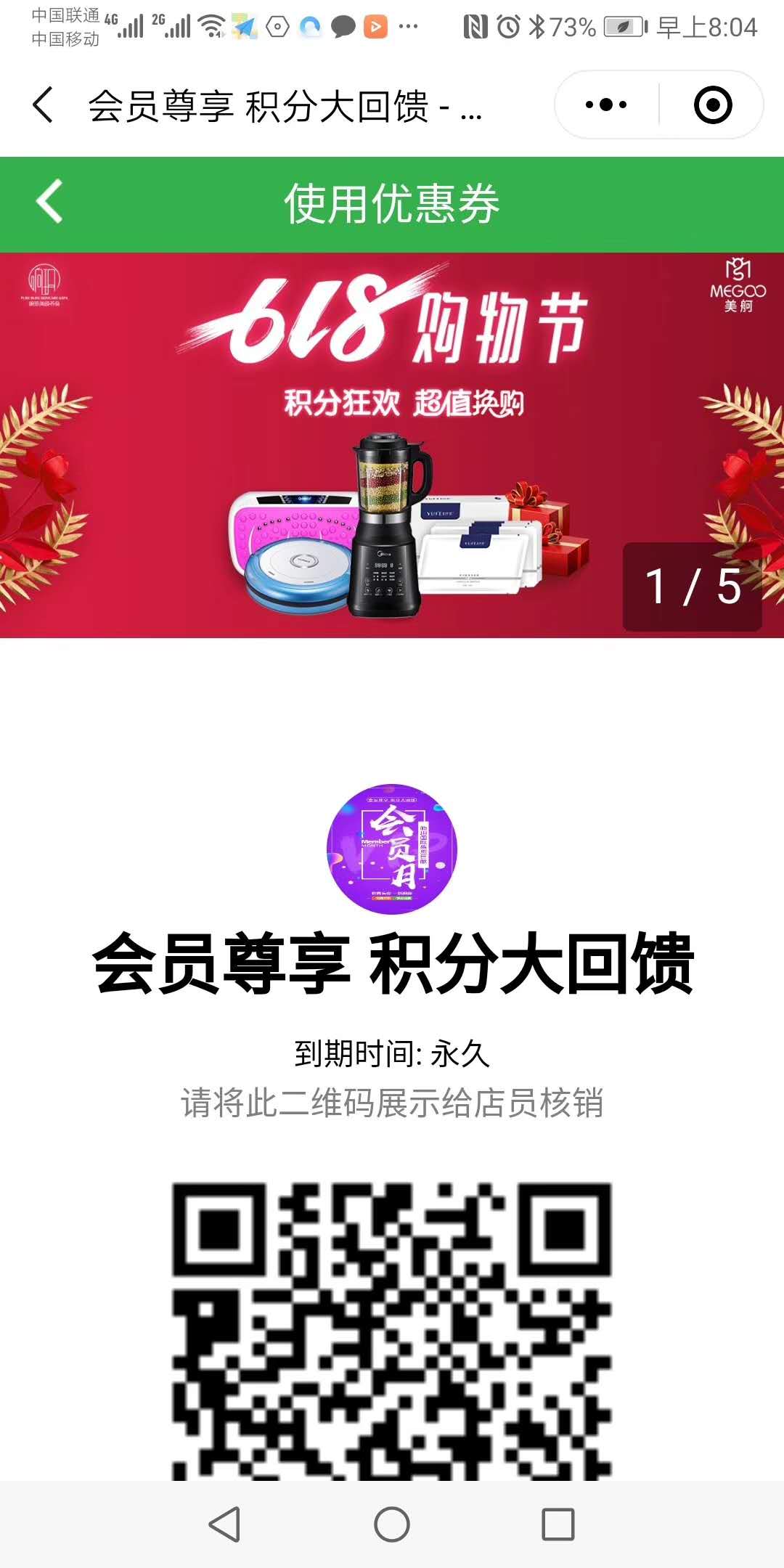Open the system recent apps view

point(558,1524)
